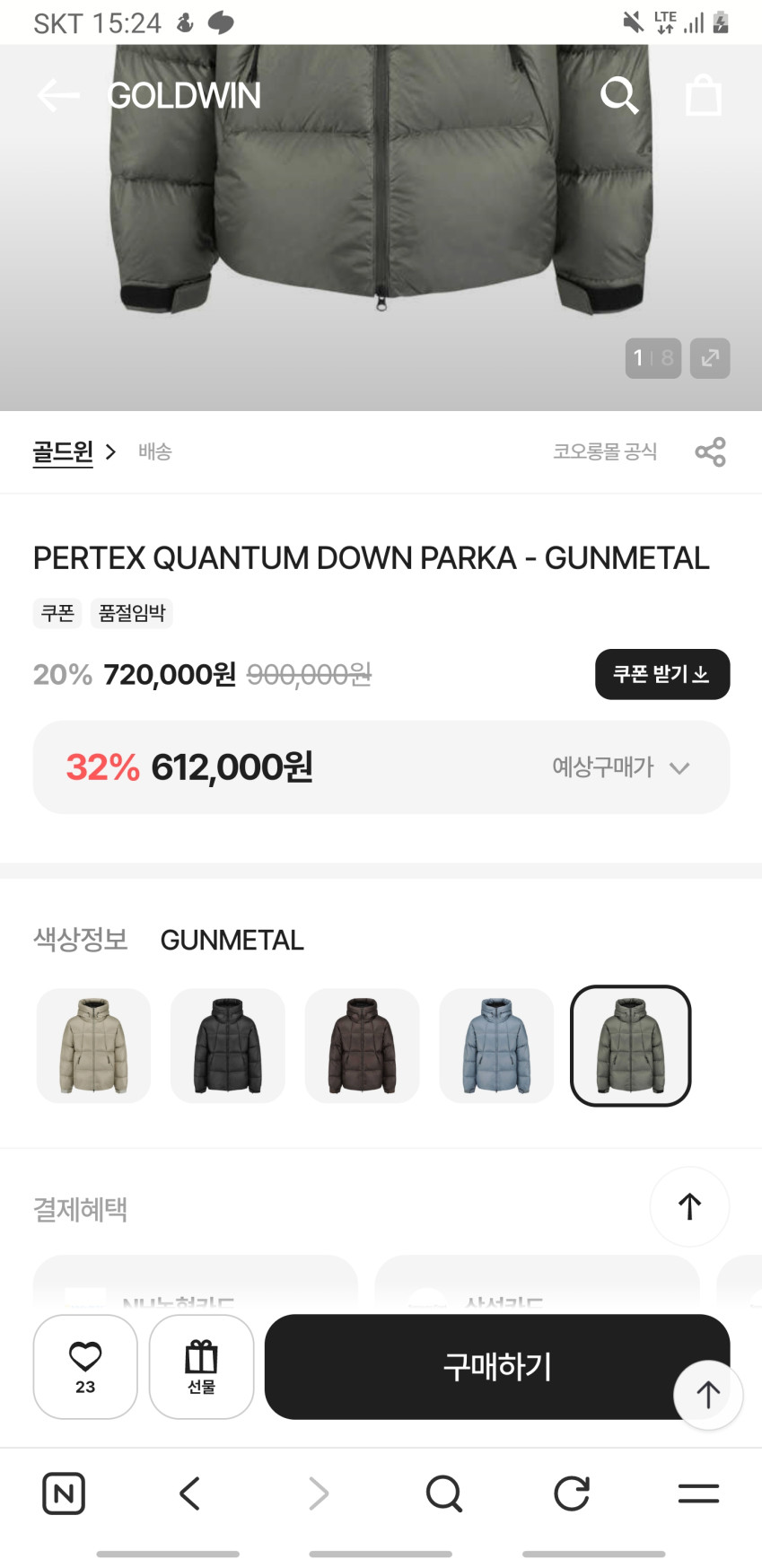762x1568 pixels.
Task: Choose the brown jacket color
Action: coord(362,1046)
